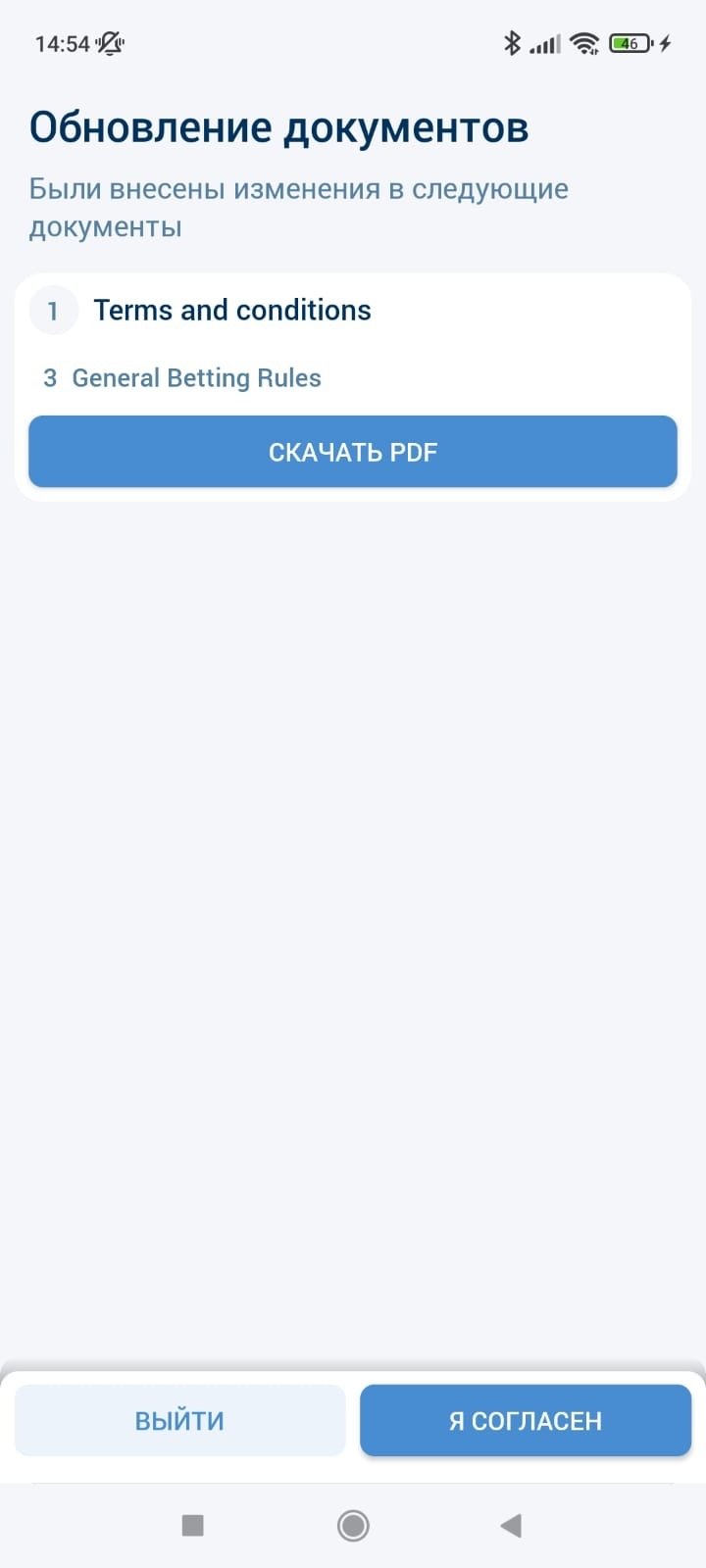This screenshot has width=706, height=1568.
Task: Go to home screen via home button
Action: point(353,1525)
